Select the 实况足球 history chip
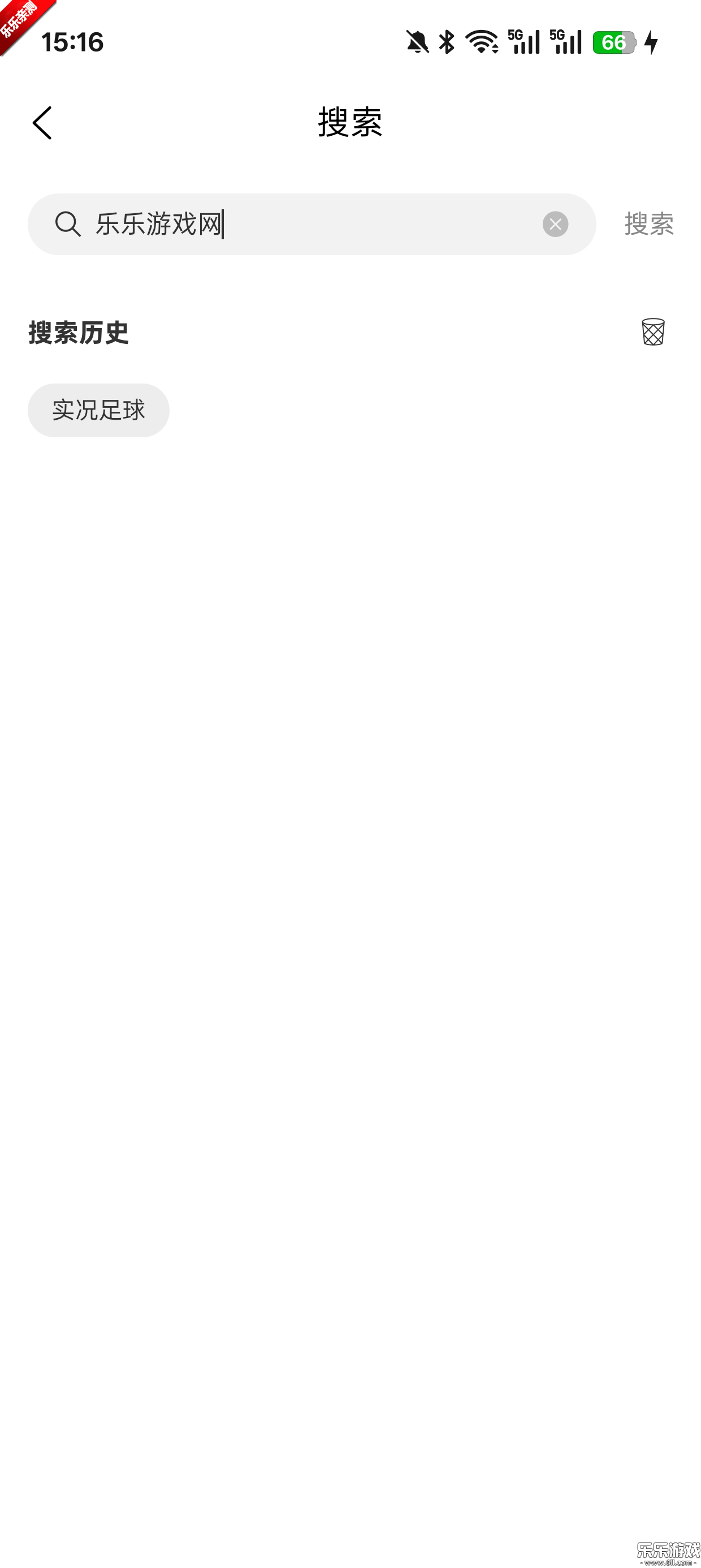 tap(98, 410)
